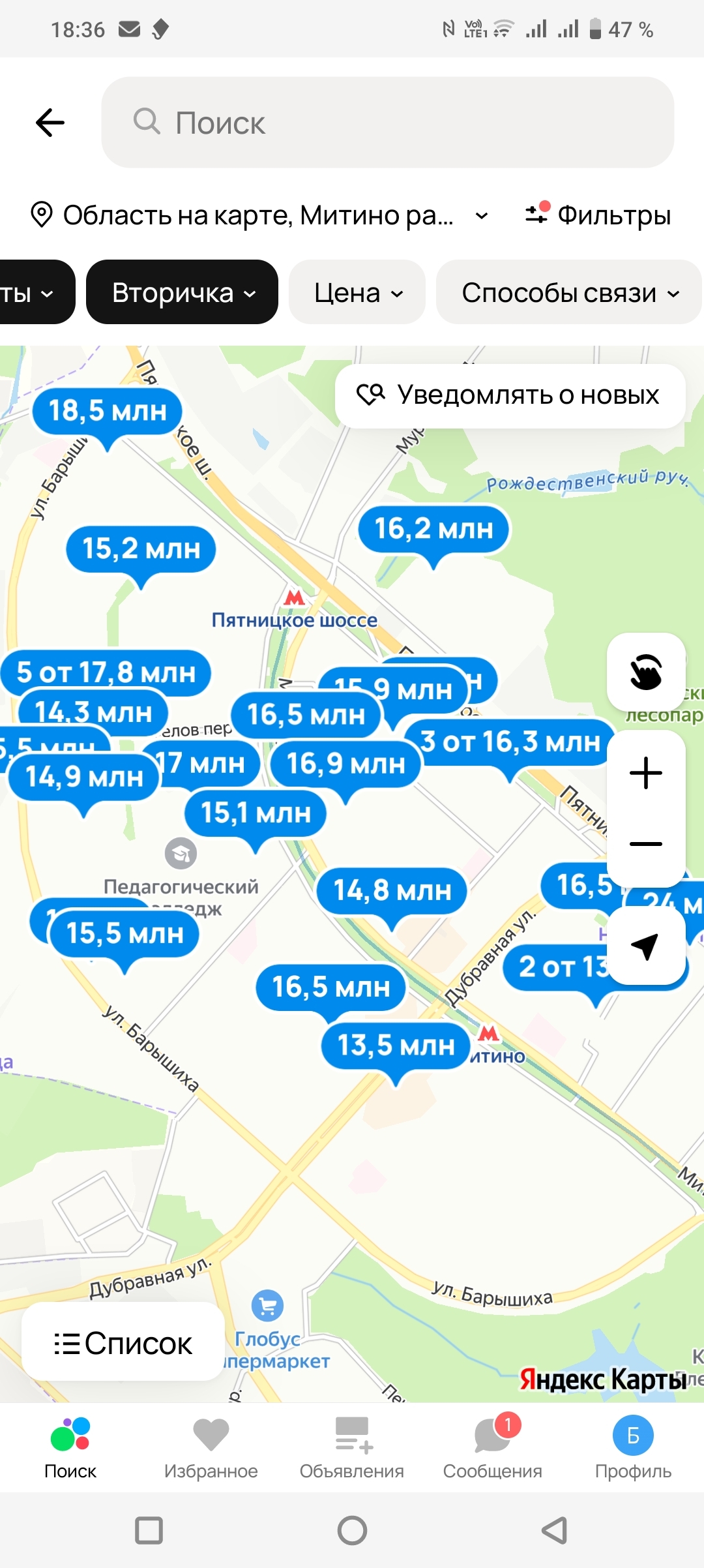The width and height of the screenshot is (704, 1568).
Task: Open the 18,5 млн map marker
Action: (108, 412)
